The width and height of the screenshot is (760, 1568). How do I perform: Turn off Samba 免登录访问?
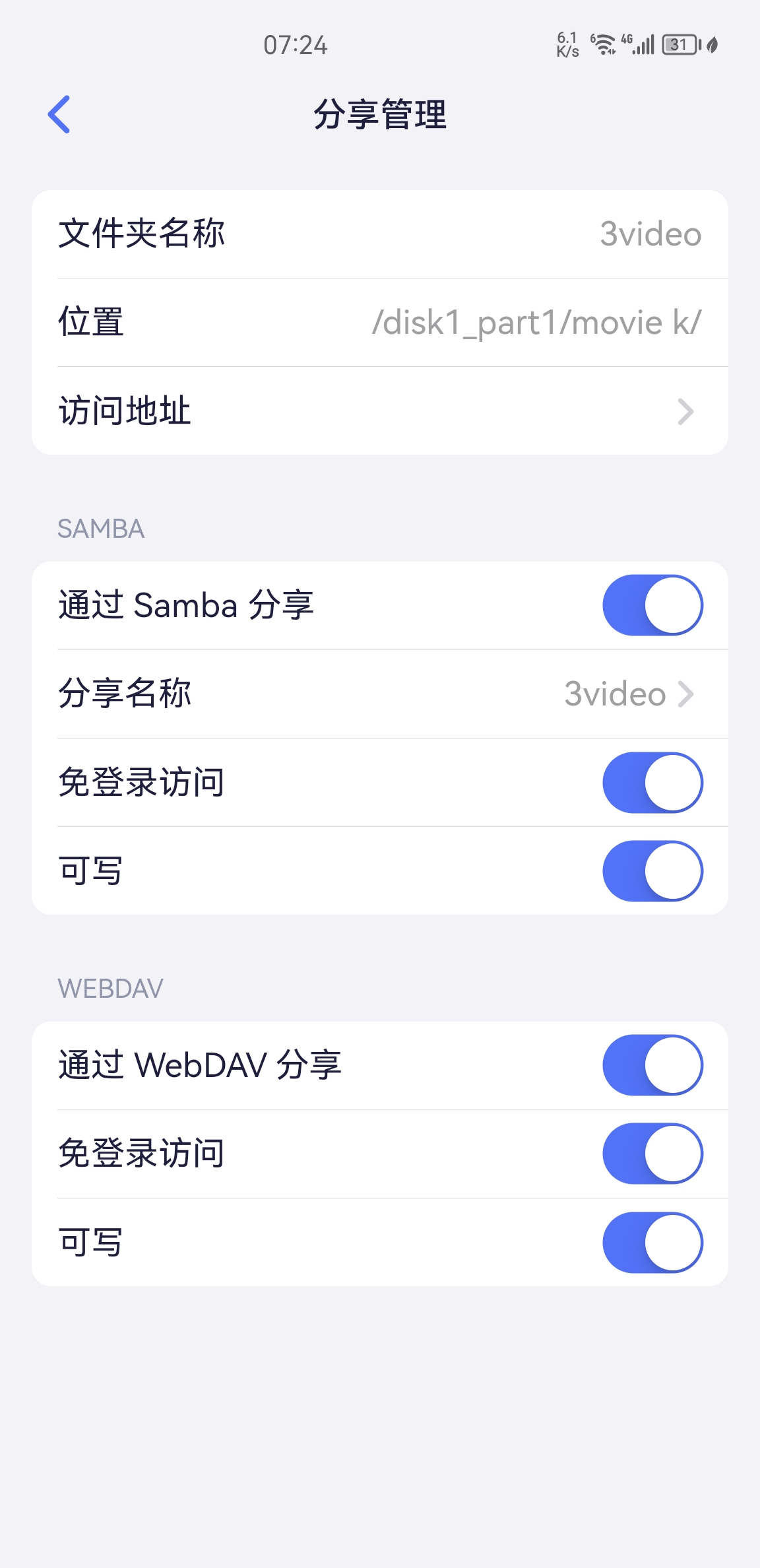(x=652, y=782)
